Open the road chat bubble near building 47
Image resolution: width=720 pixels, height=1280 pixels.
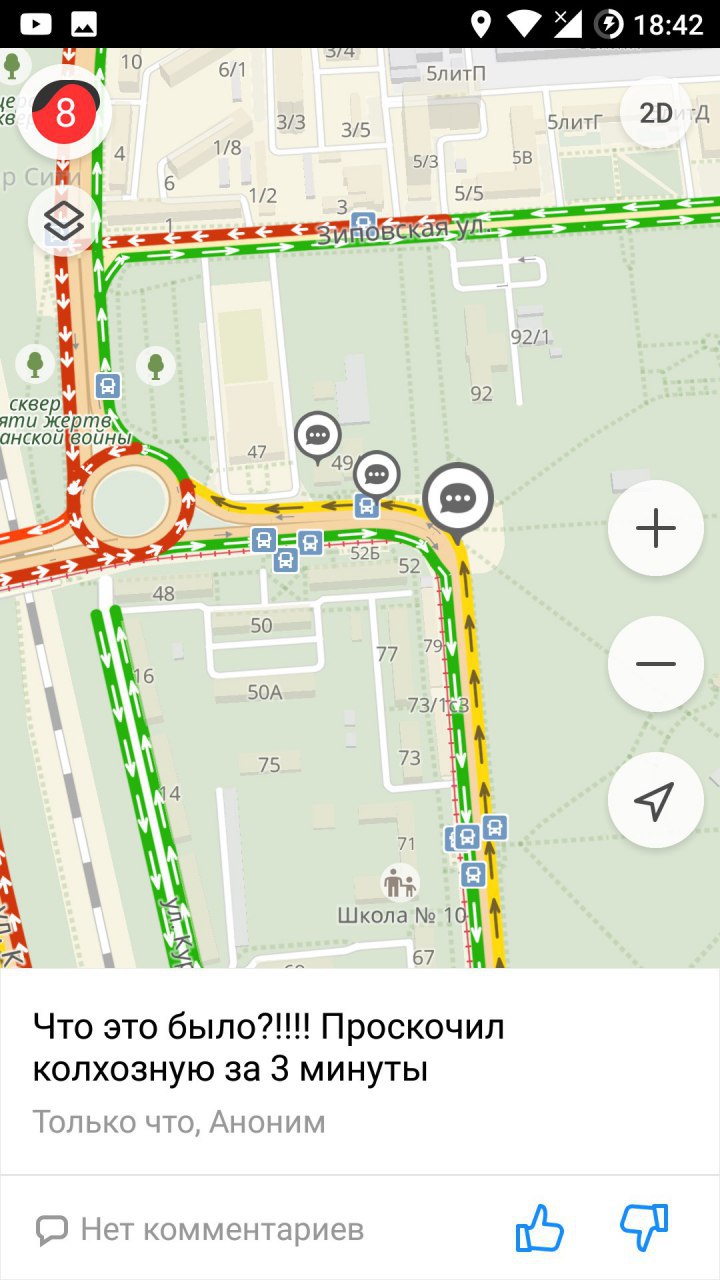318,436
